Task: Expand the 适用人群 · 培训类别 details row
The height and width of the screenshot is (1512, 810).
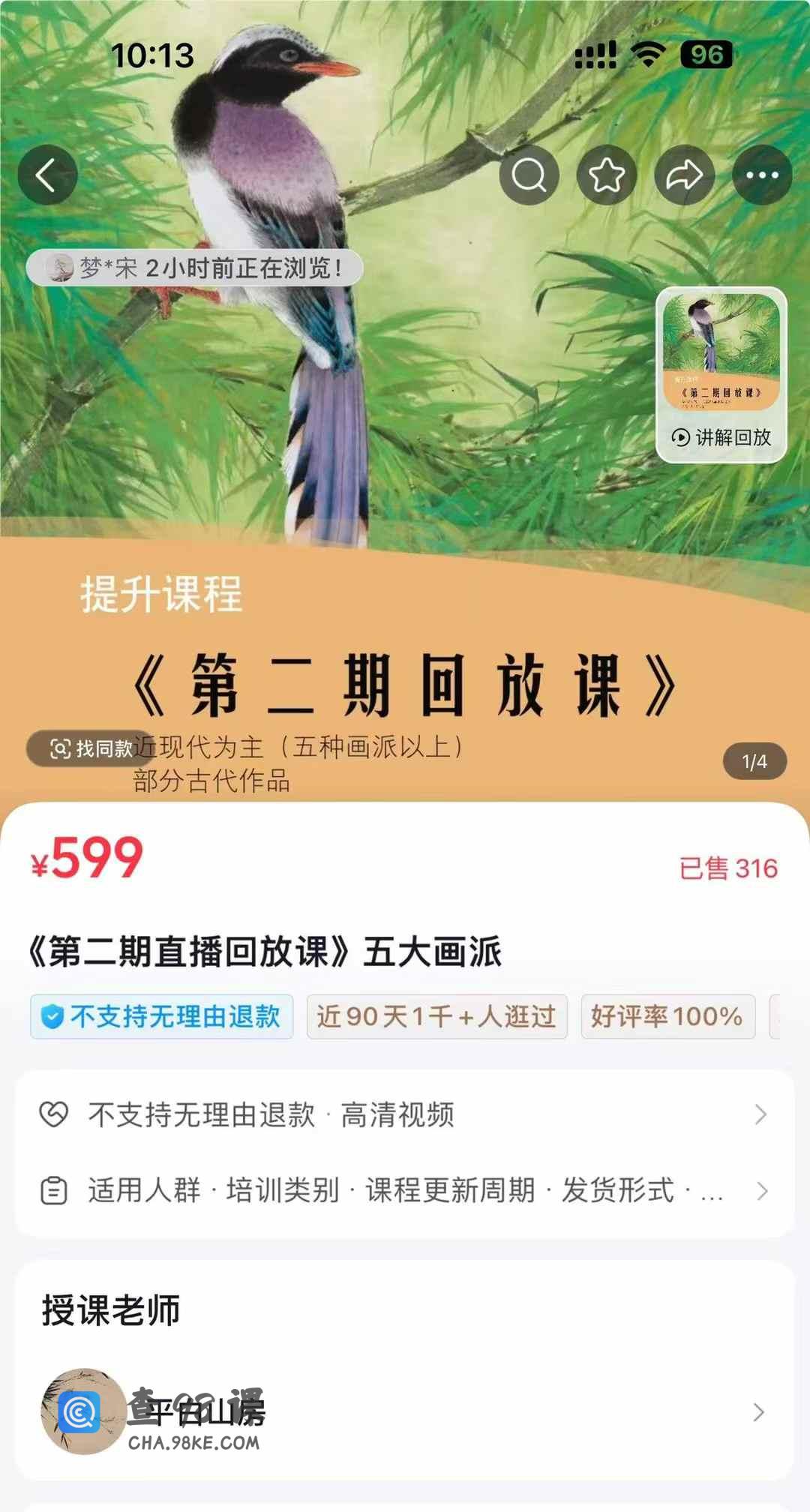Action: click(405, 1190)
